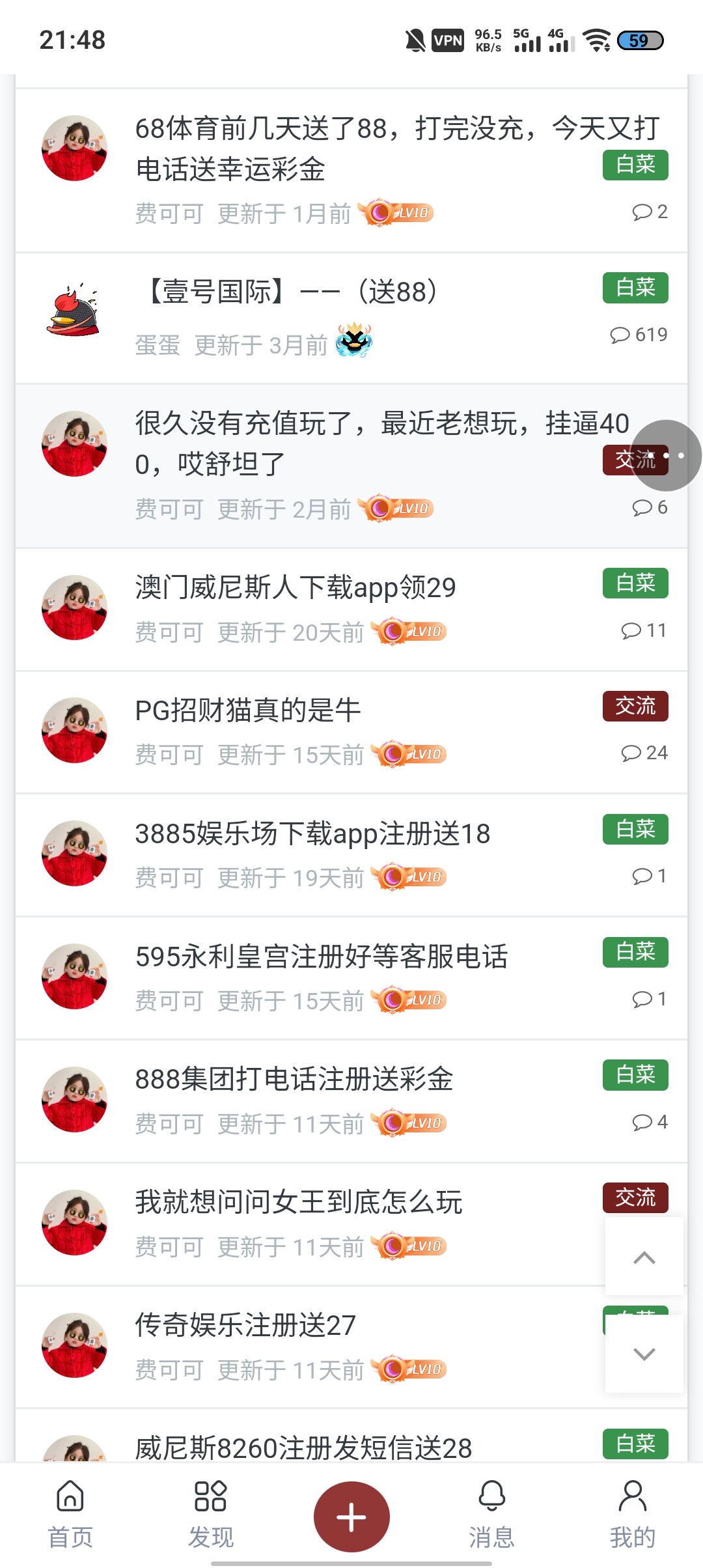Open post 我就想问问女王到底怎么玩

point(299,1202)
